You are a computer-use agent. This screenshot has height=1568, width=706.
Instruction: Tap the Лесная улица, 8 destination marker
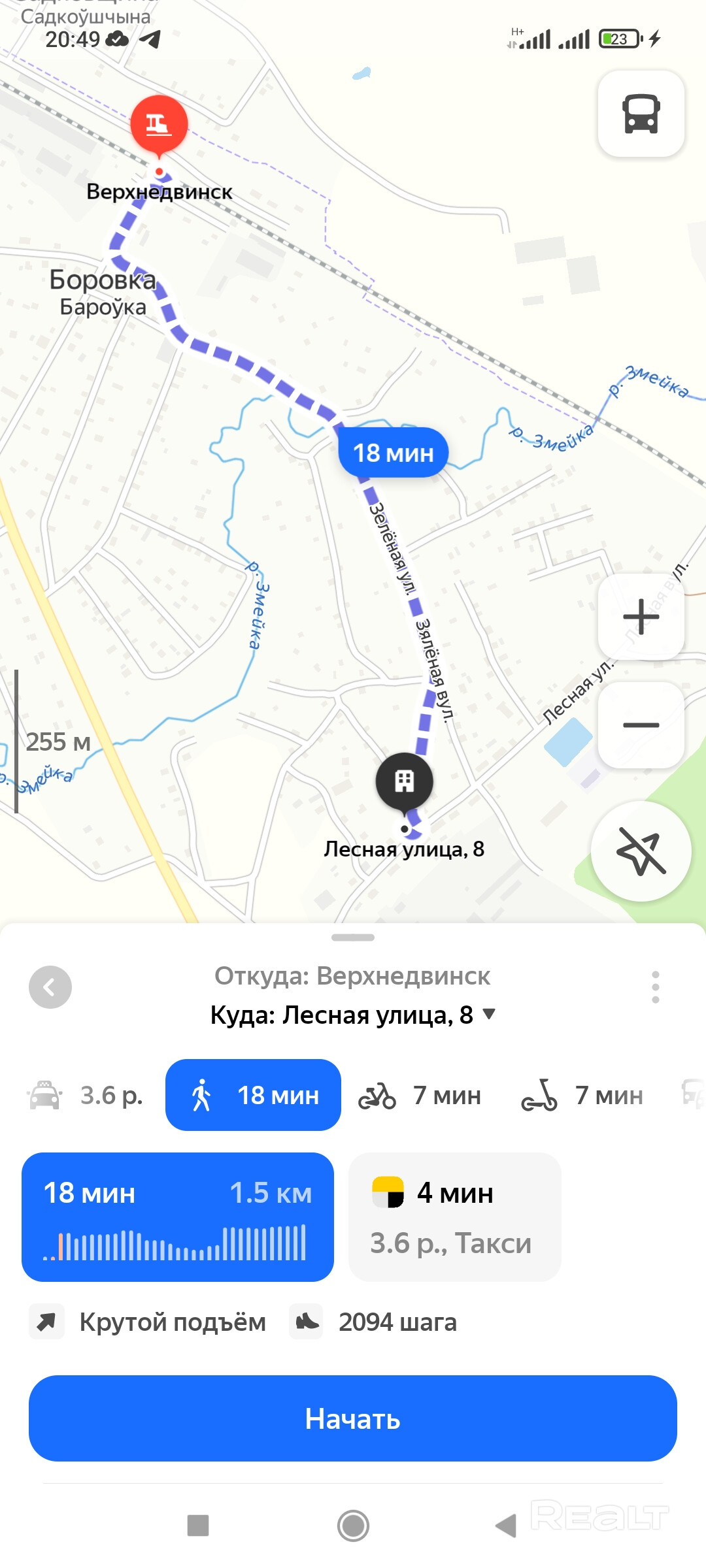point(404,781)
